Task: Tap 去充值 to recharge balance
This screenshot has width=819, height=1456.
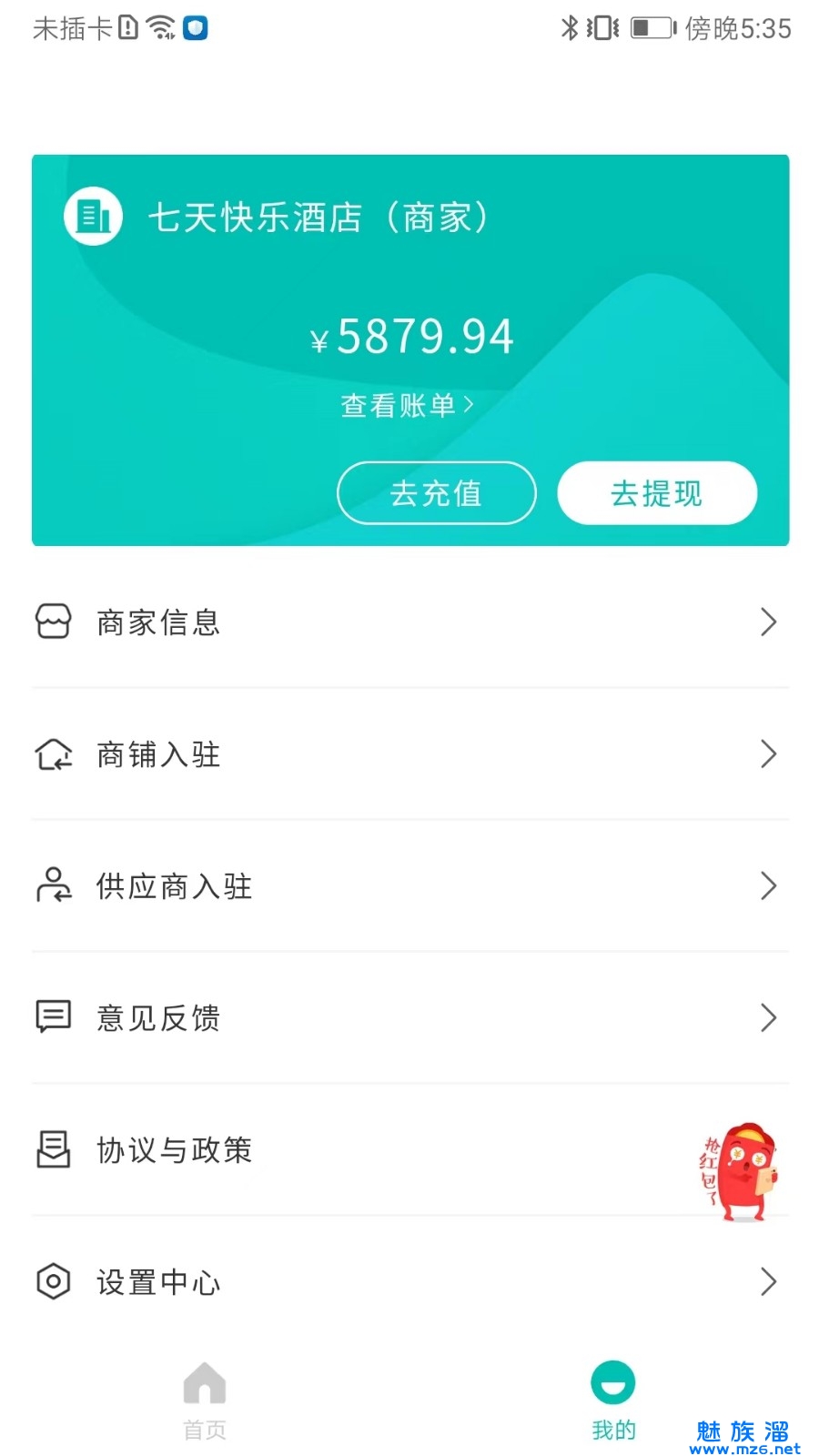Action: click(436, 493)
